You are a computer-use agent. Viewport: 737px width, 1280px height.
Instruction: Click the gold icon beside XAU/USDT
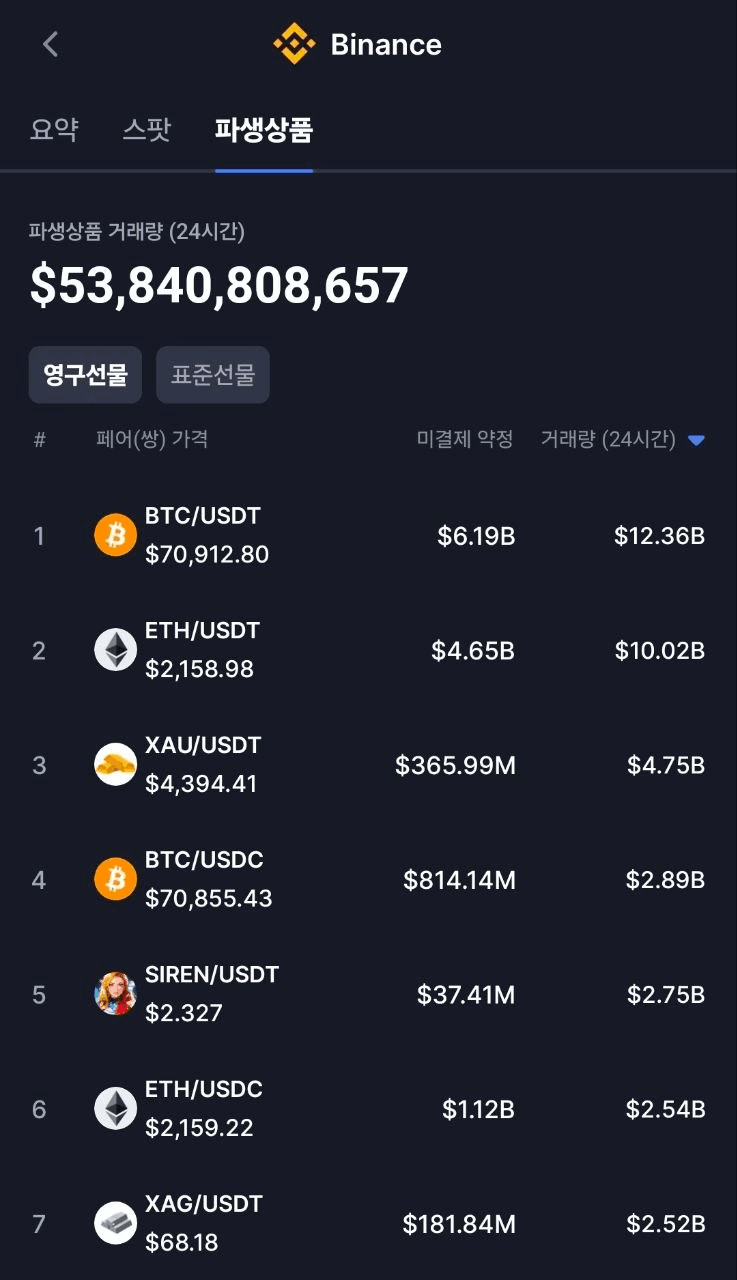[x=115, y=764]
